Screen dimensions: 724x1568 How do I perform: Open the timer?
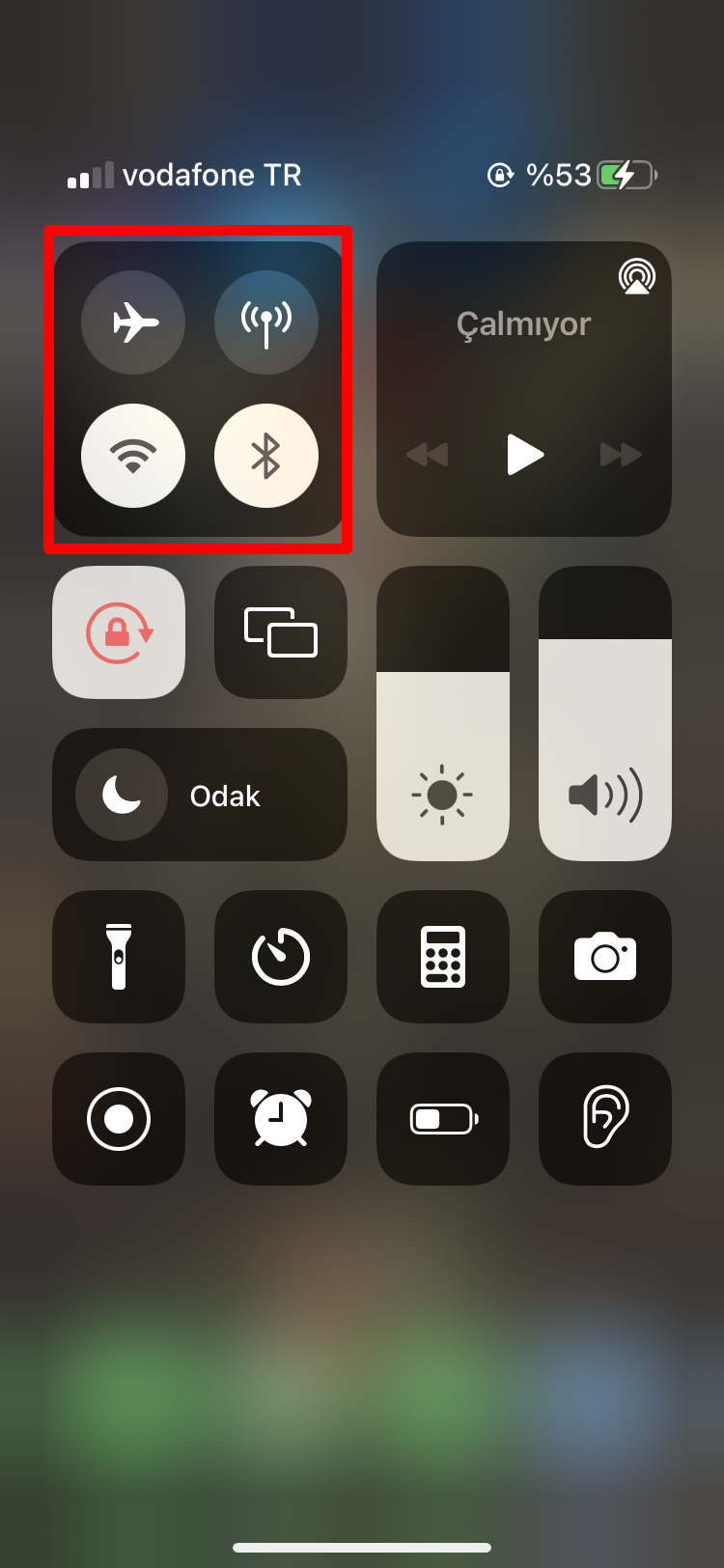pyautogui.click(x=281, y=957)
